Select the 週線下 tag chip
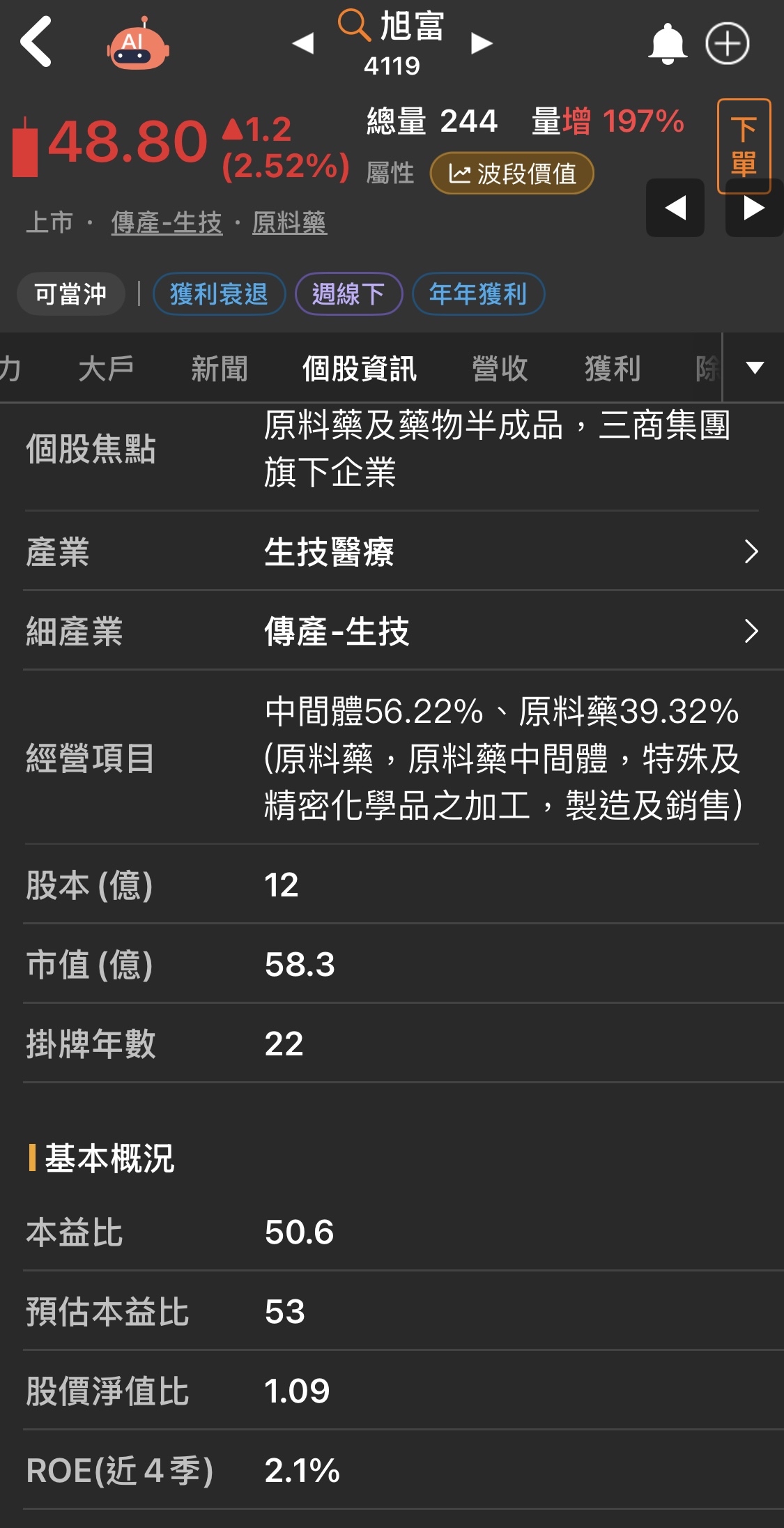 click(x=348, y=293)
